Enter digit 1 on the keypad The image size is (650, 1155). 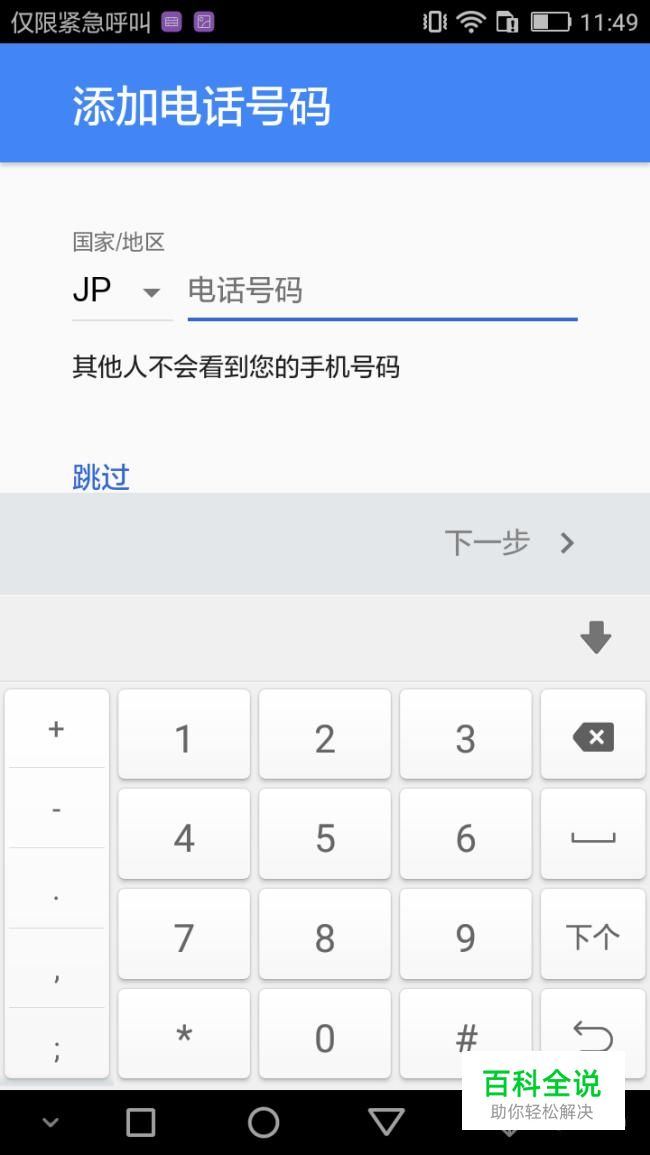184,738
